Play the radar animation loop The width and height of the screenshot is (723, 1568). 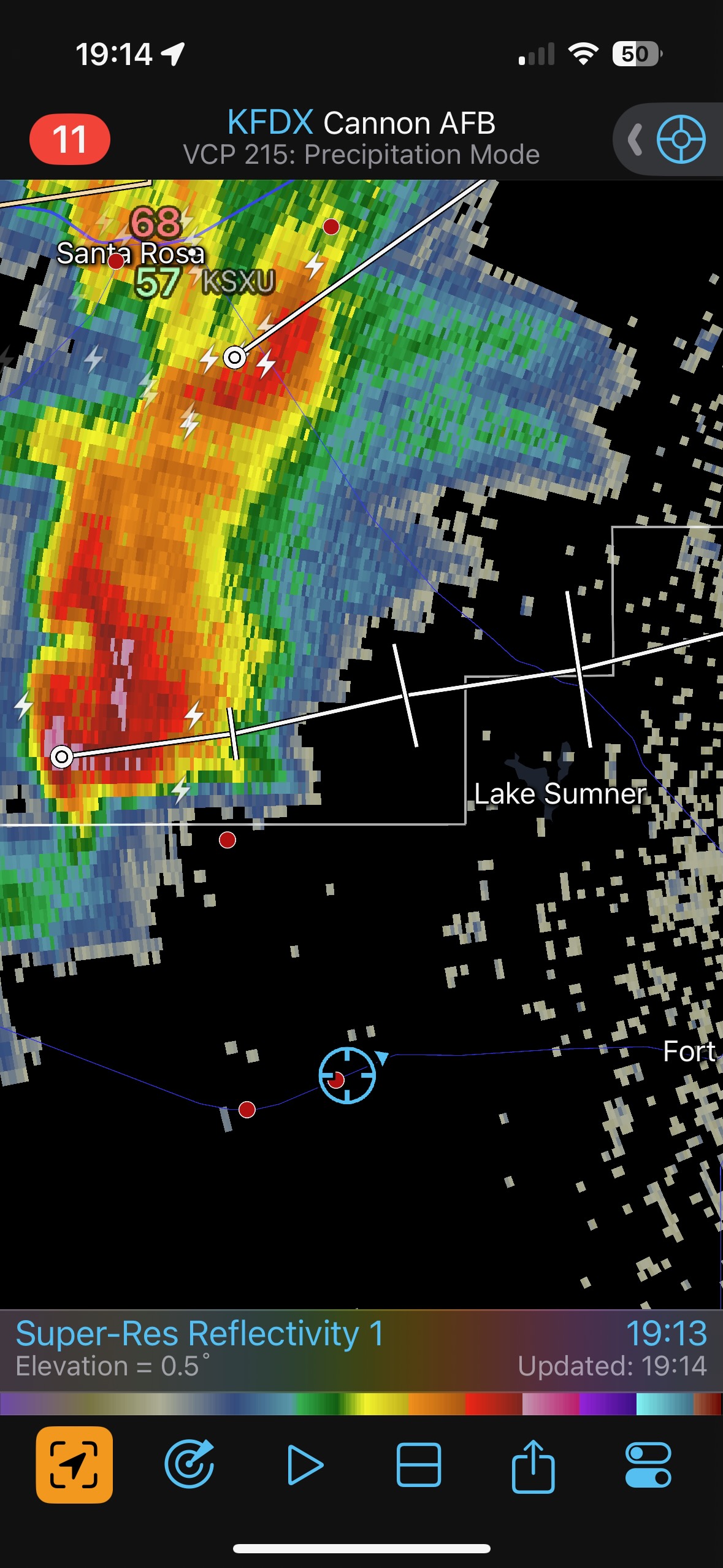point(305,1465)
